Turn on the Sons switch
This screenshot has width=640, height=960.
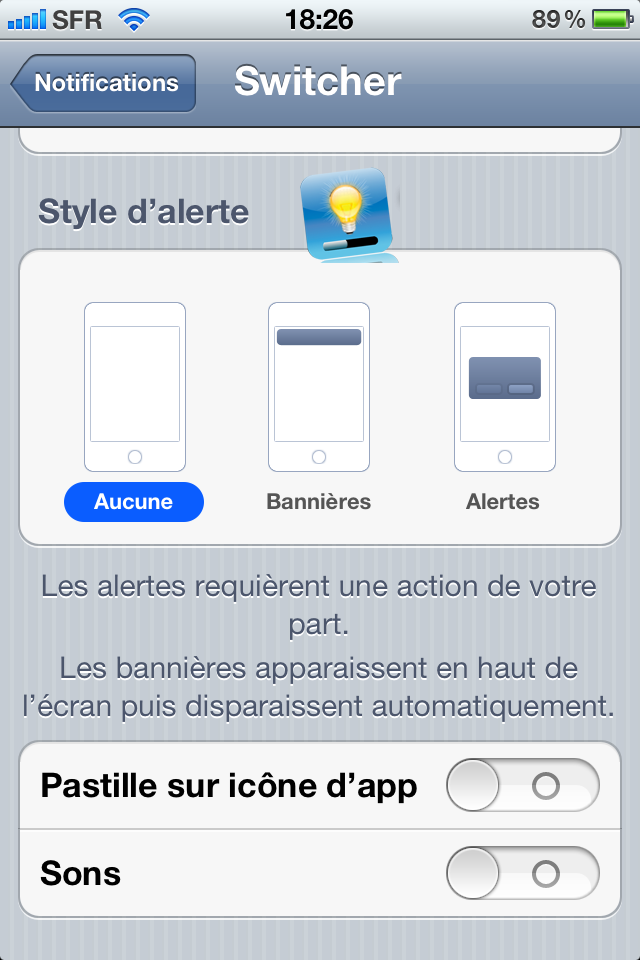[x=522, y=874]
